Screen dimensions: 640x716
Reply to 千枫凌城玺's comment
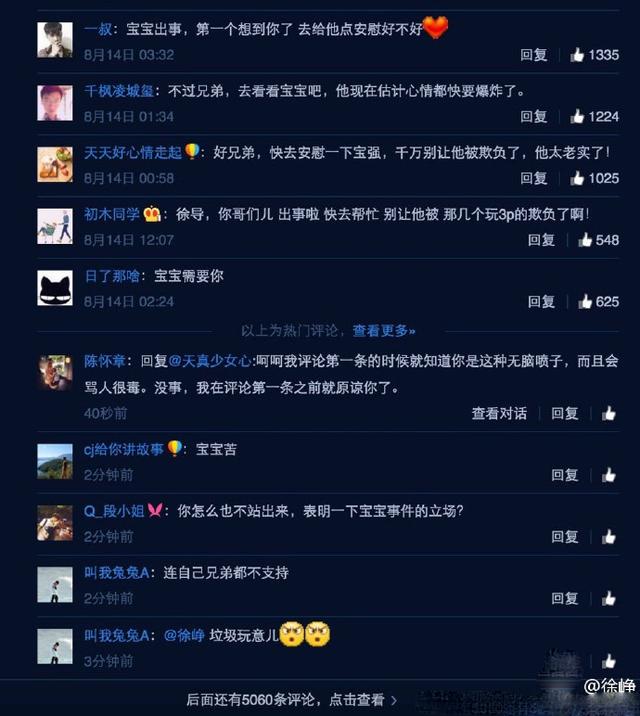[x=533, y=117]
